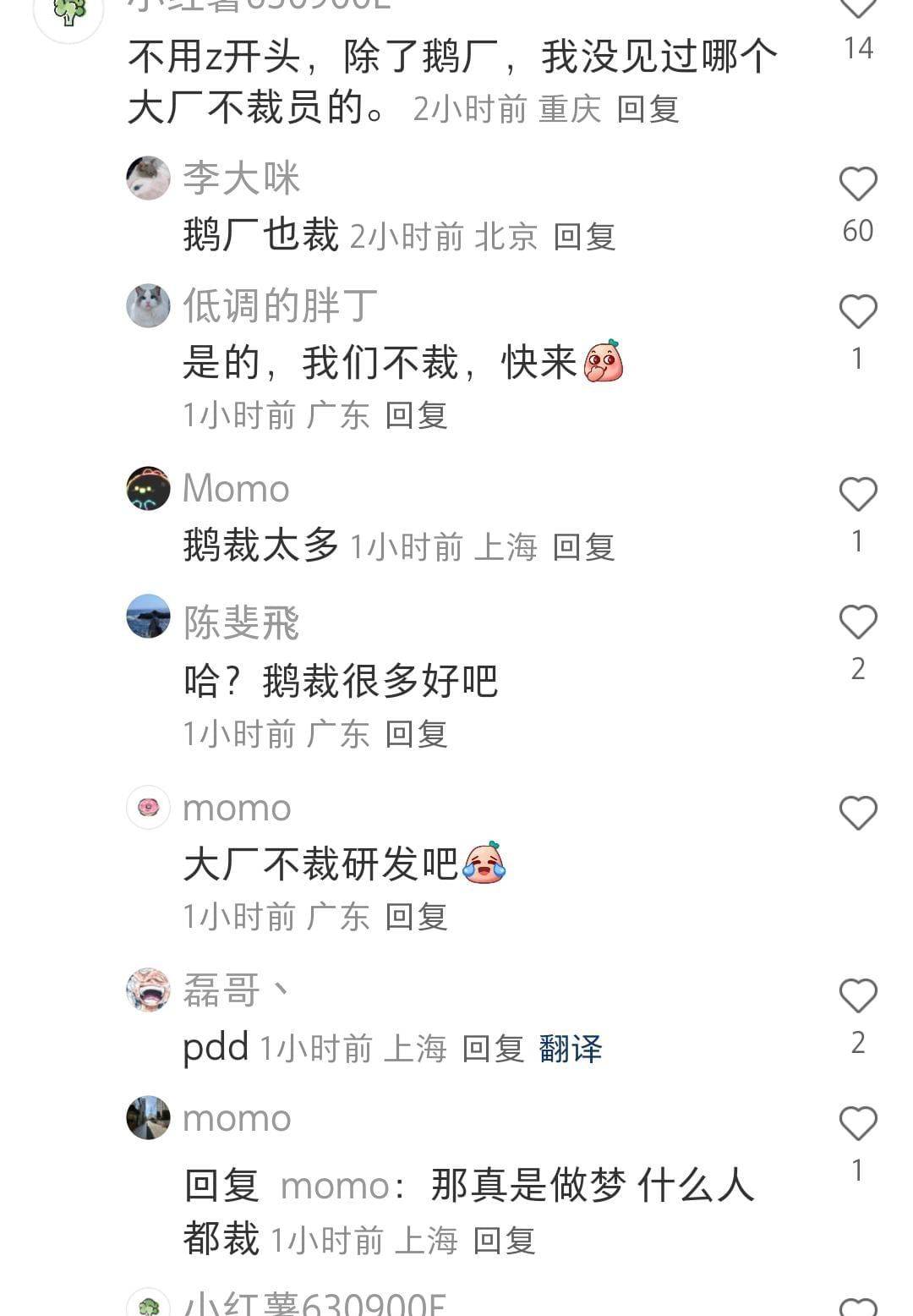
Task: Like 磊哥's pdd comment
Action: point(857,995)
